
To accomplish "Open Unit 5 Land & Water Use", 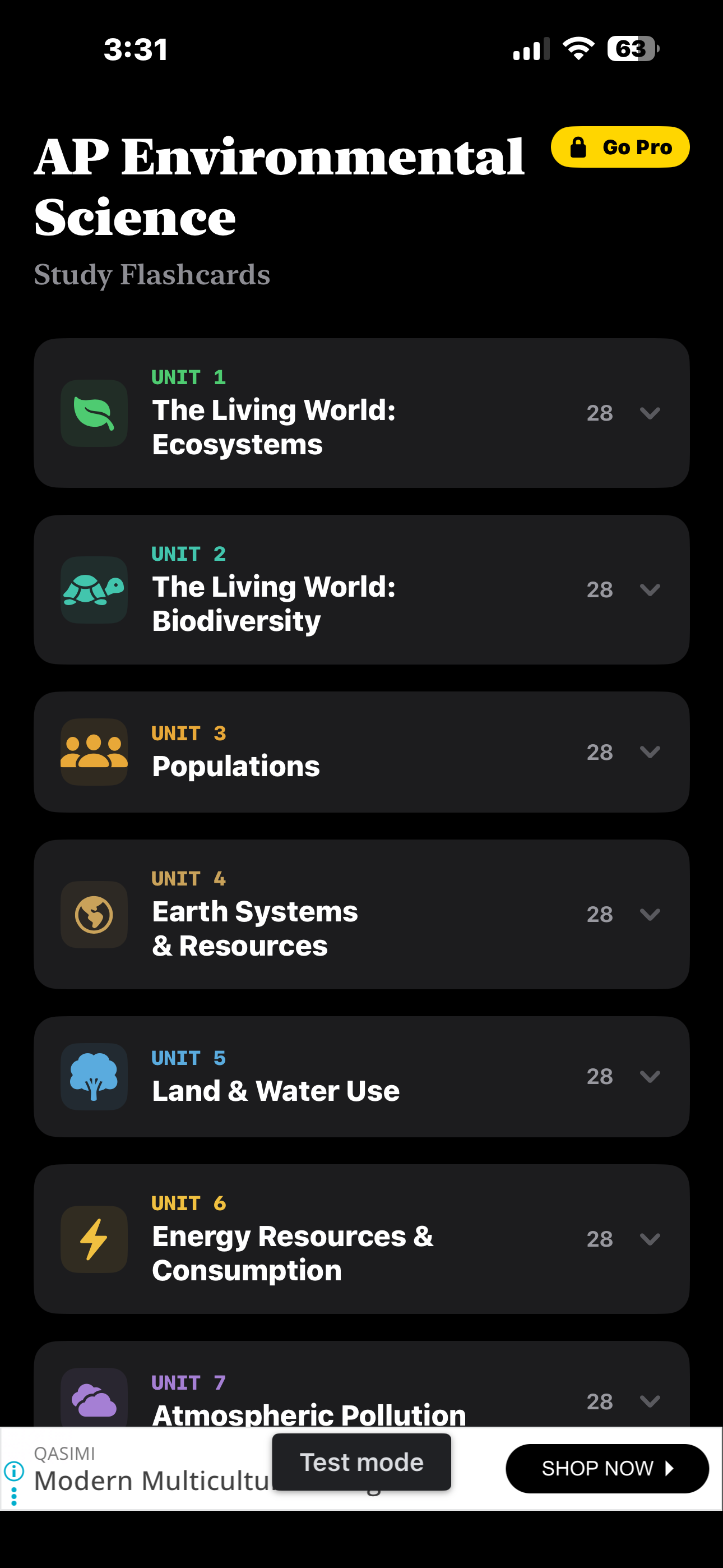I will click(361, 1076).
